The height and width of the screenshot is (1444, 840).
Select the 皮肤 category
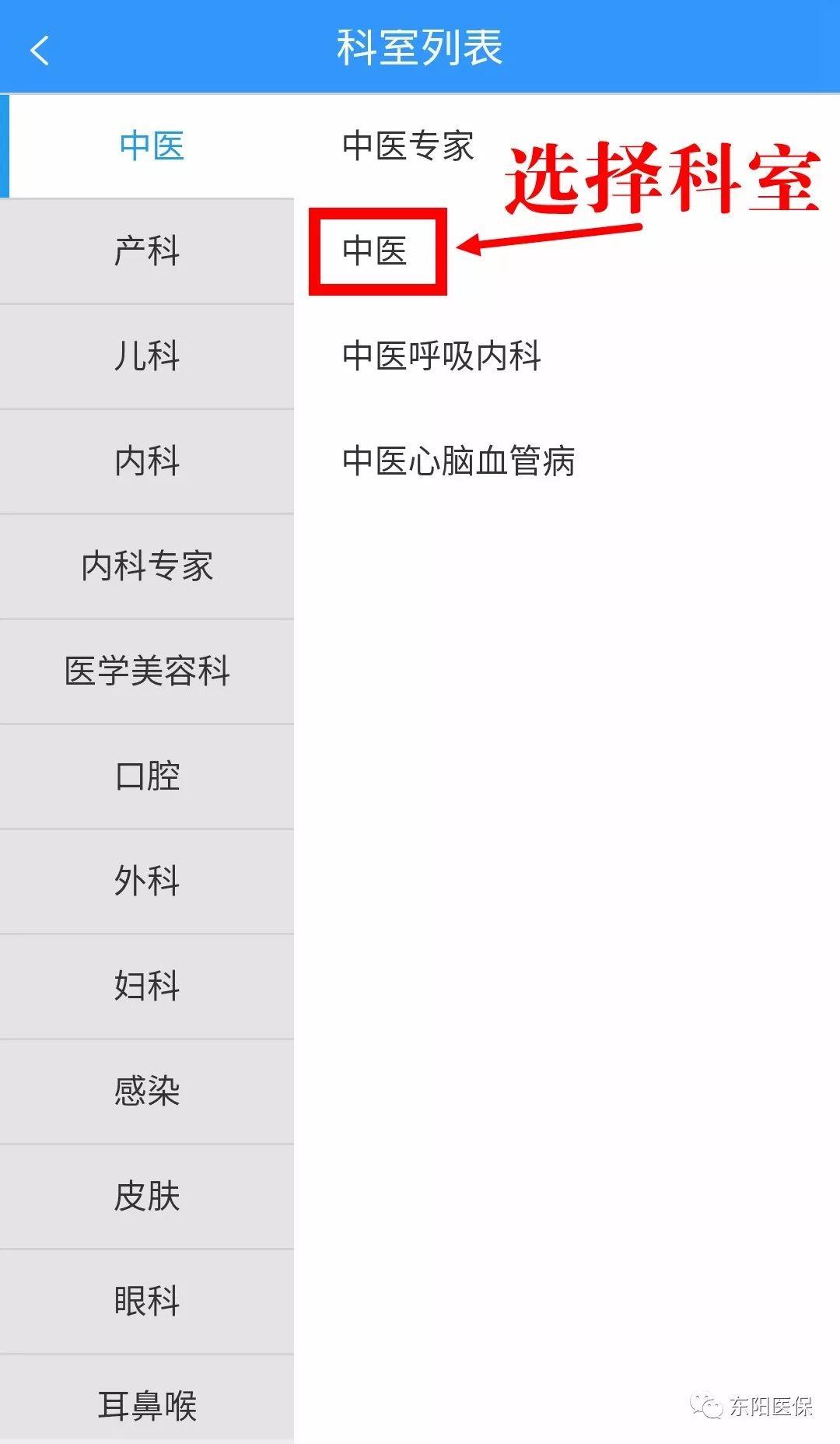(x=147, y=1197)
